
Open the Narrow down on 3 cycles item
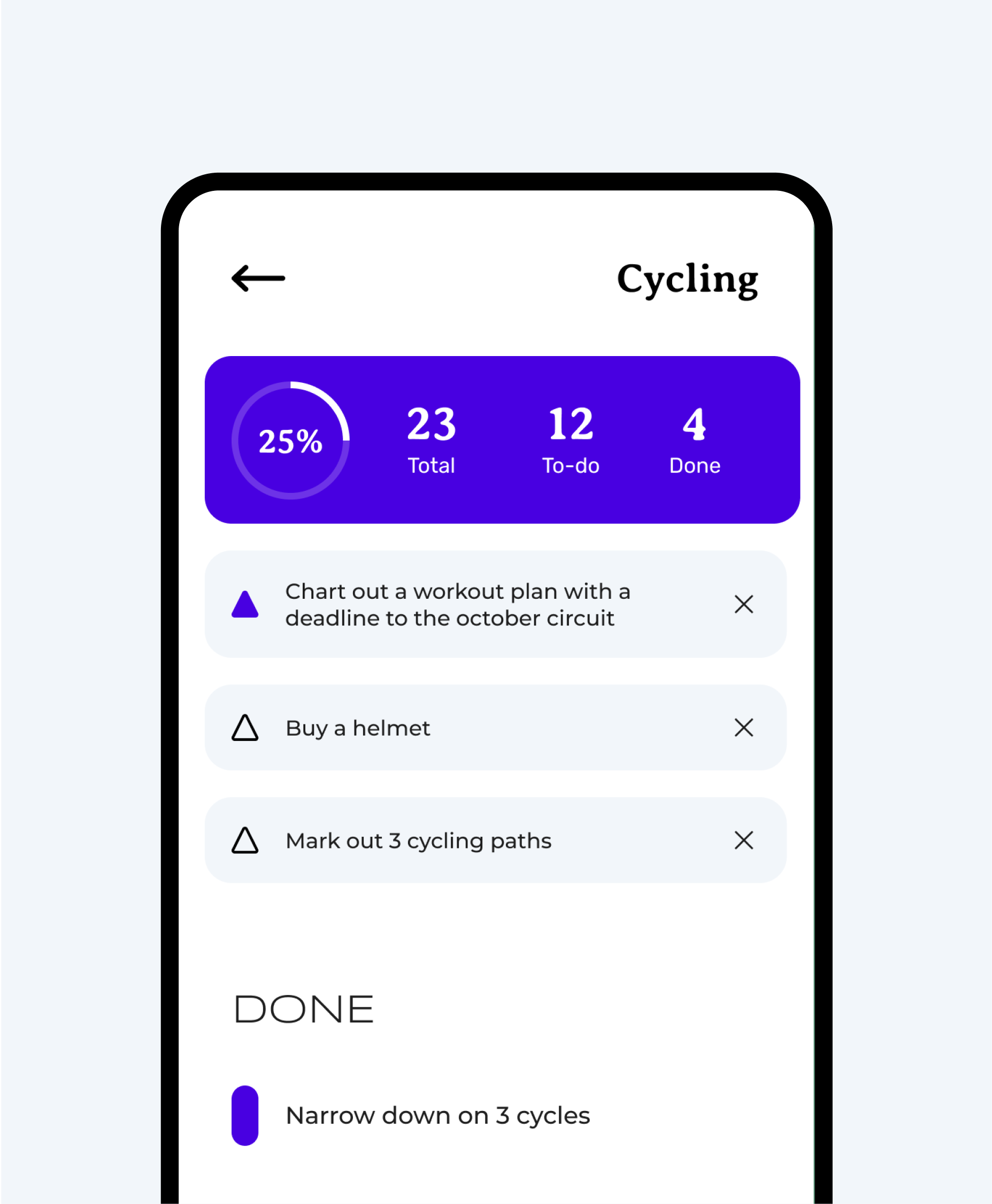coord(437,1115)
